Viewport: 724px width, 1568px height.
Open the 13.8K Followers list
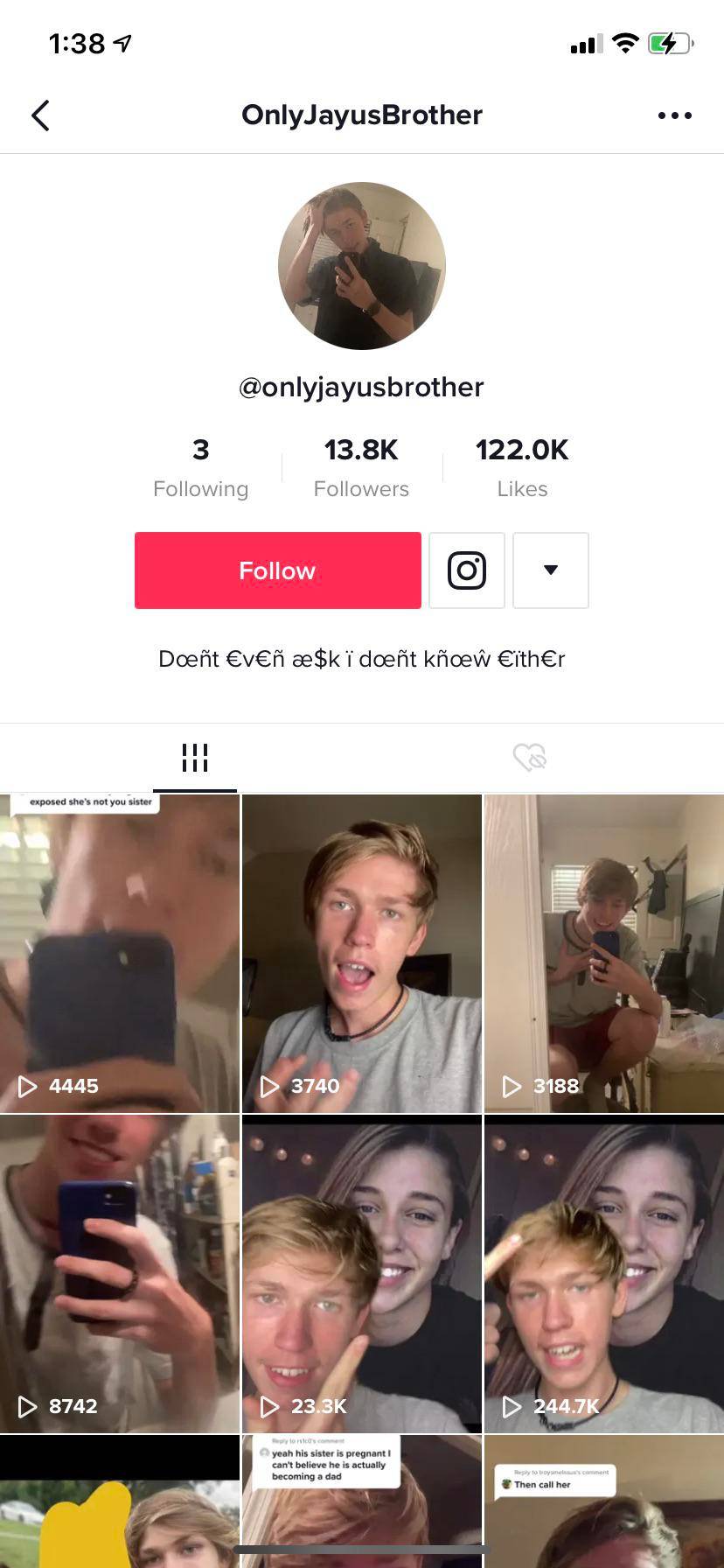click(361, 467)
